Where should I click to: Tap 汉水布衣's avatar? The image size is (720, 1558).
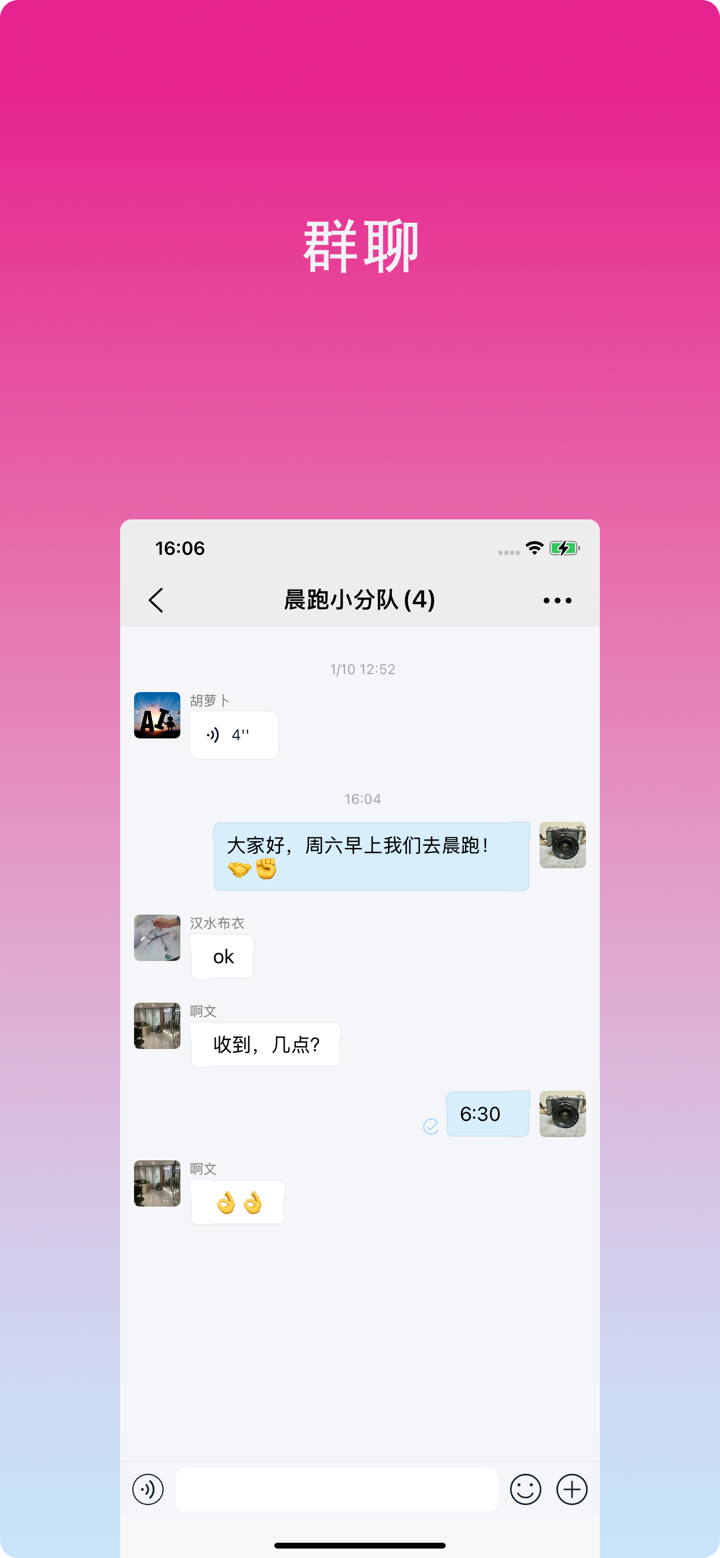pos(157,937)
